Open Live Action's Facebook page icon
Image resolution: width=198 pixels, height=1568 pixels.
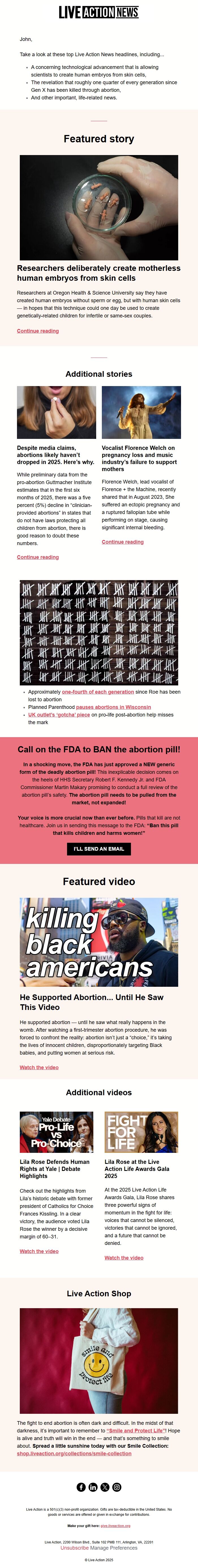coord(81,1486)
